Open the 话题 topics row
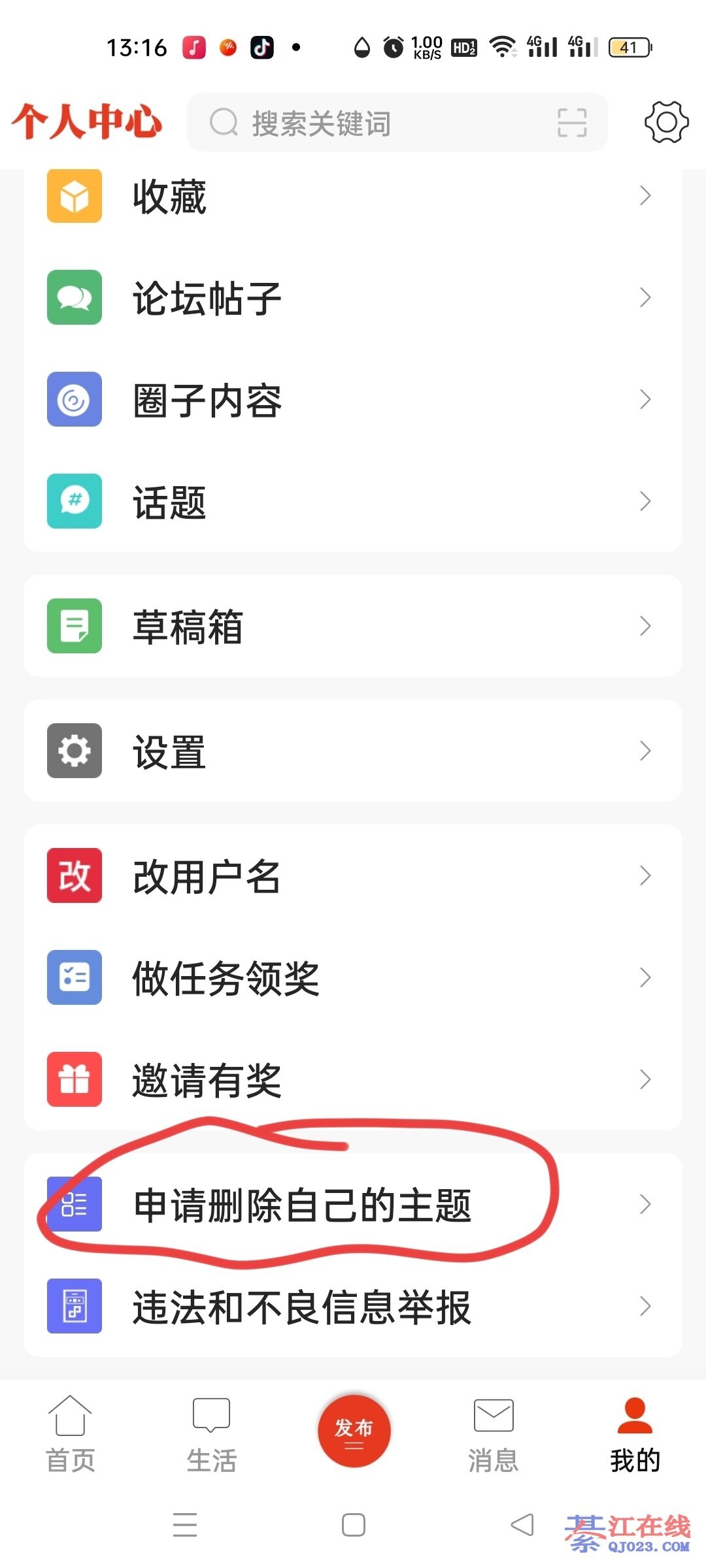Viewport: 706px width, 1568px height. [x=353, y=502]
